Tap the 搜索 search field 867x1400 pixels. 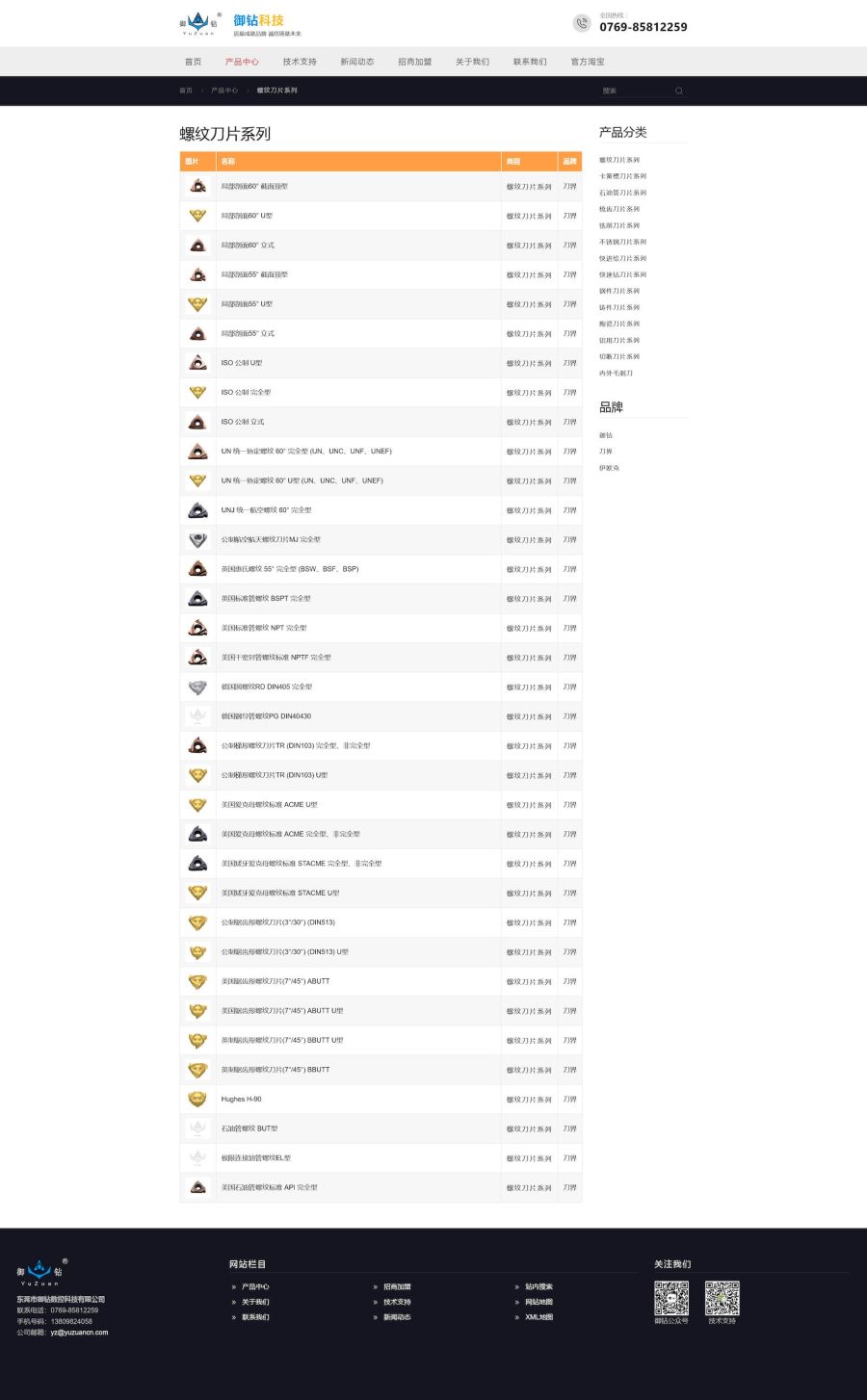[x=636, y=91]
